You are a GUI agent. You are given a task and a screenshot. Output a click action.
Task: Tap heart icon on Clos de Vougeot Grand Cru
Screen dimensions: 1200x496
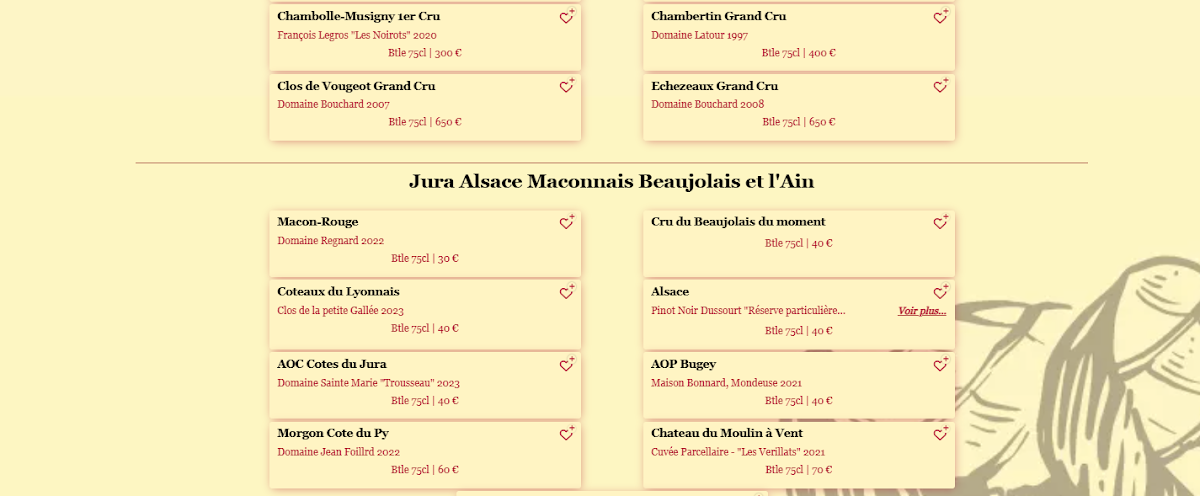tap(566, 86)
